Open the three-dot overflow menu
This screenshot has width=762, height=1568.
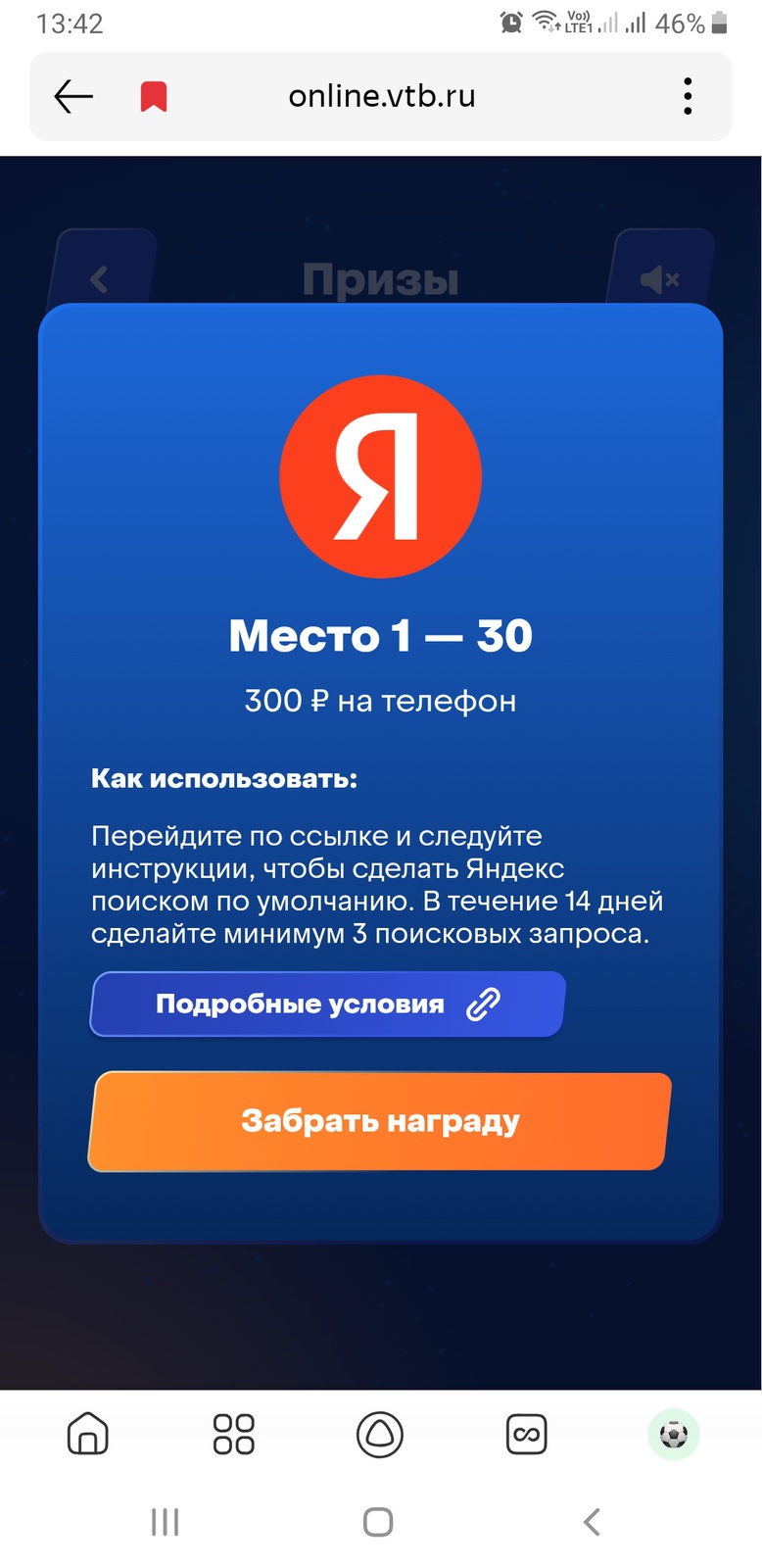click(x=688, y=96)
